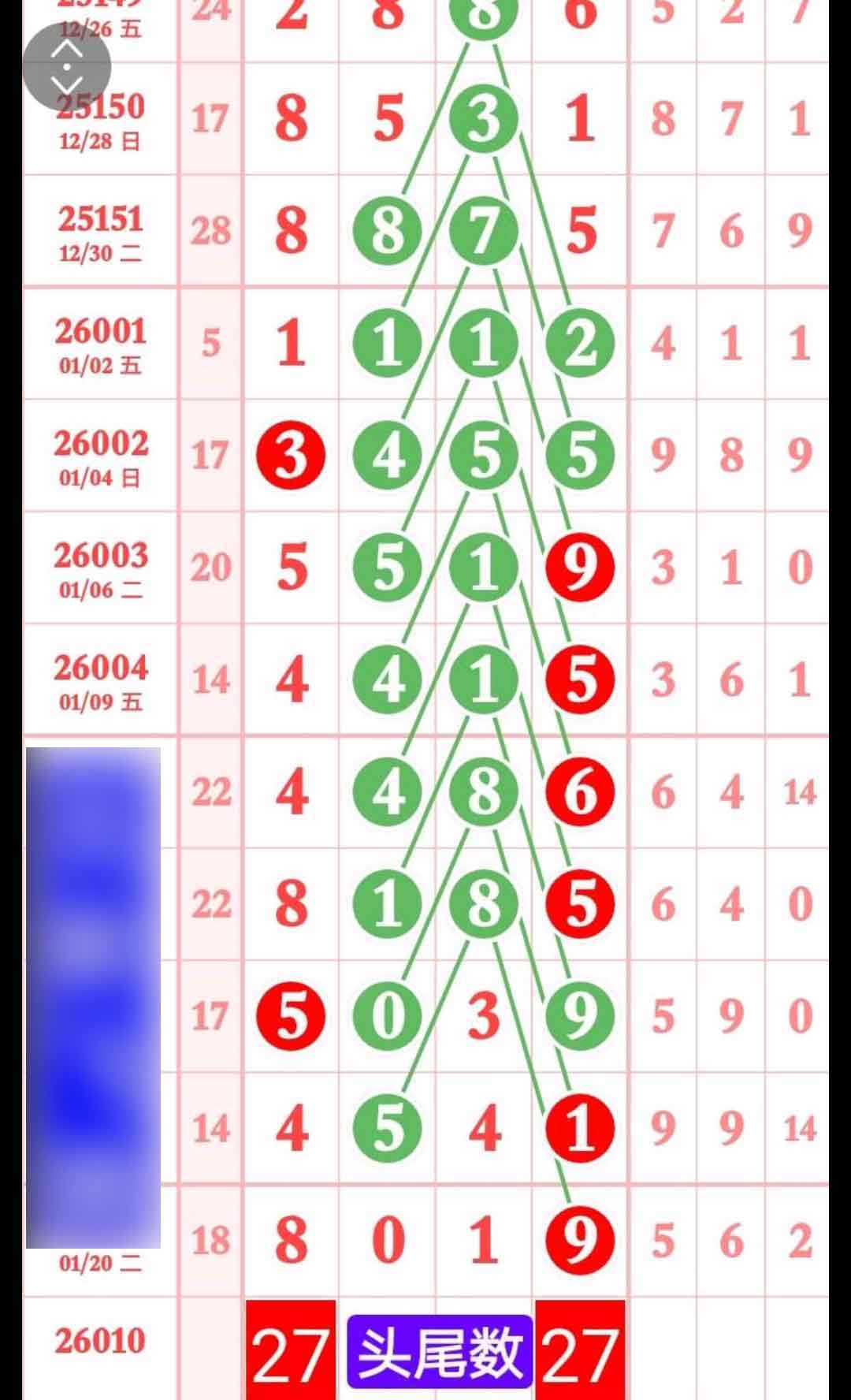Tap the floating up-down chevron button
This screenshot has height=1400, width=851.
pyautogui.click(x=67, y=67)
